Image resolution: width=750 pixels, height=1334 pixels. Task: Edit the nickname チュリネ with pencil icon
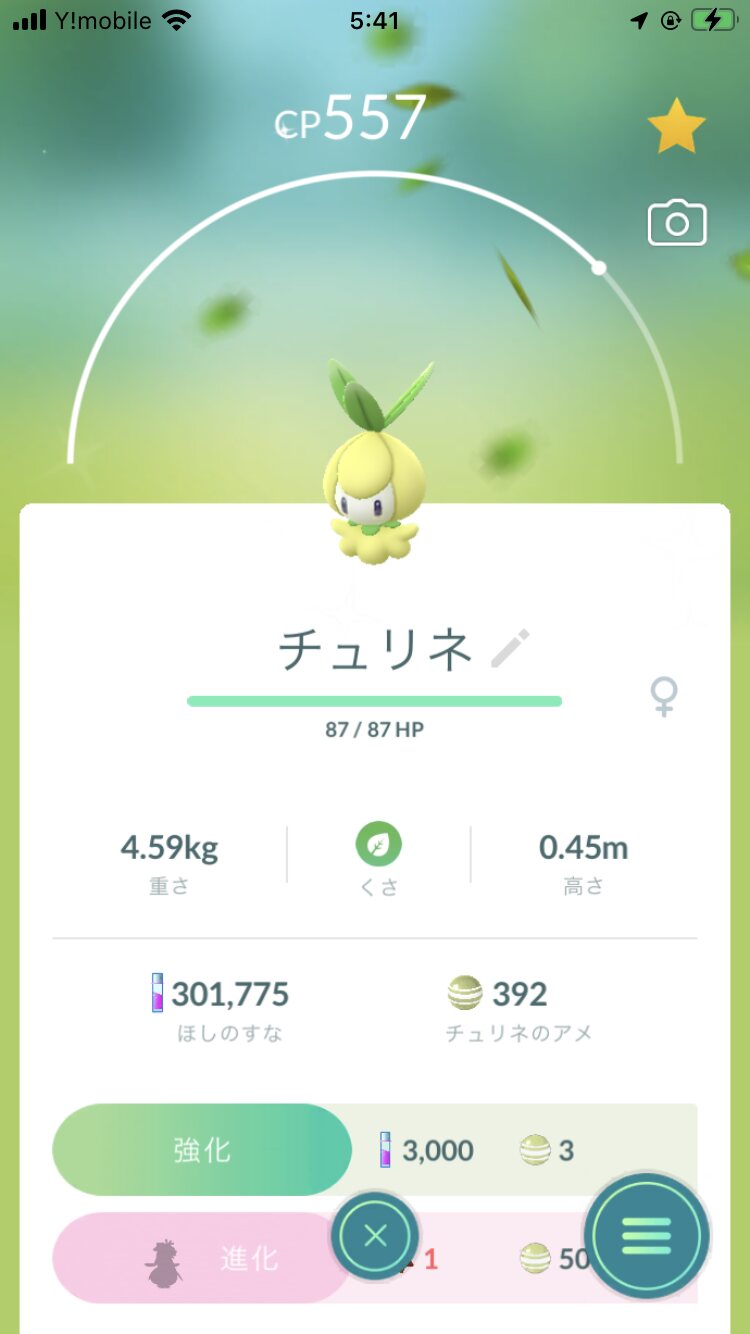511,650
